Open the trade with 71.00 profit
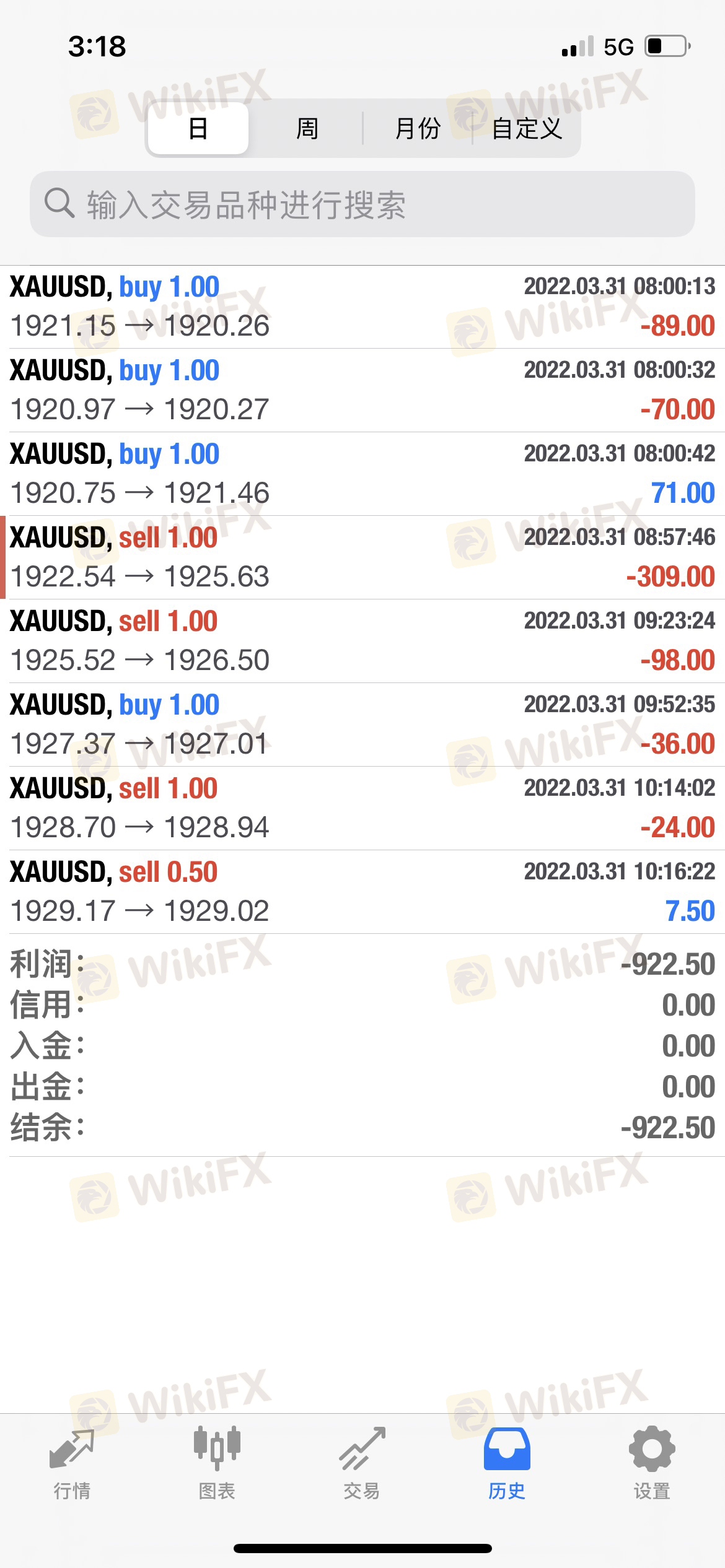The image size is (725, 1568). (x=362, y=474)
